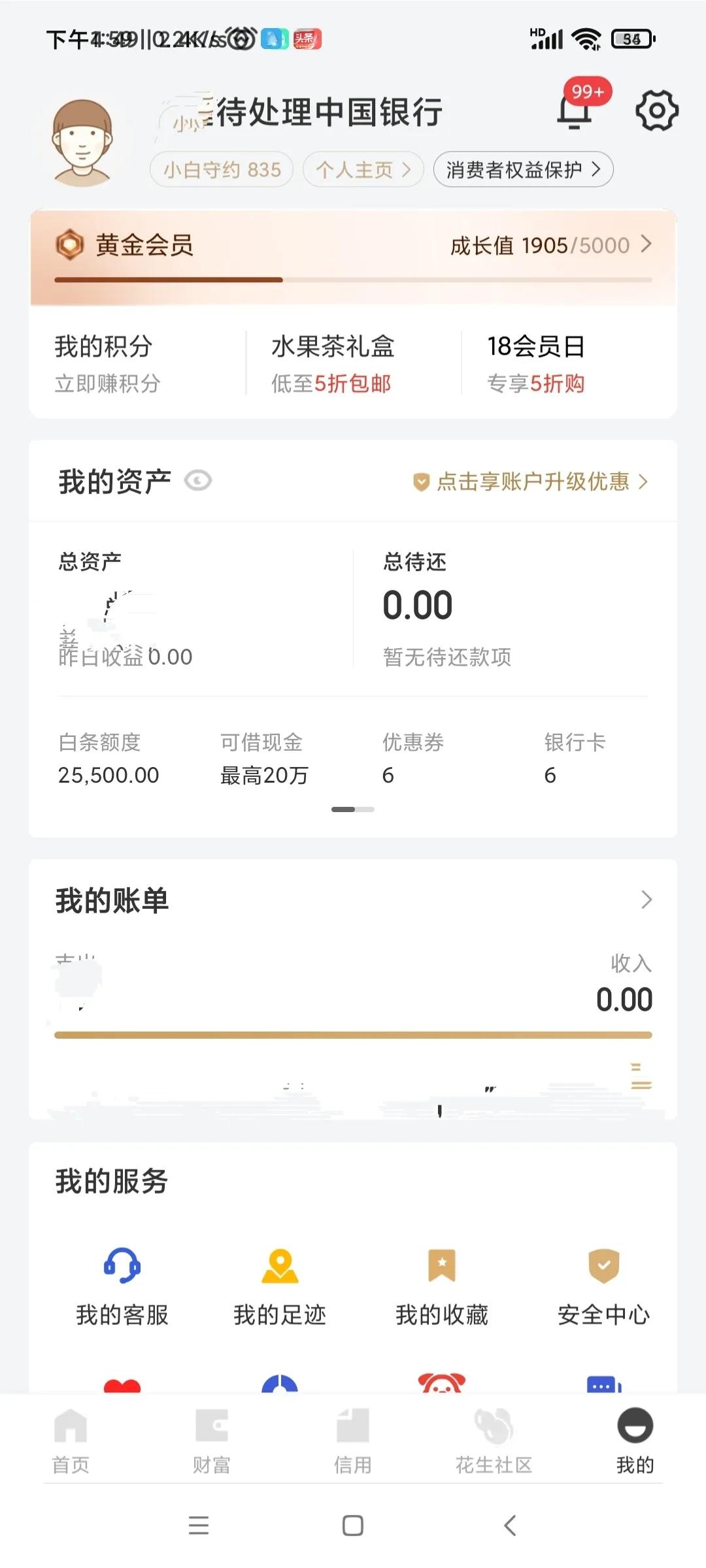Toggle asset visibility with the eye icon
Viewport: 706px width, 1568px height.
click(x=199, y=481)
